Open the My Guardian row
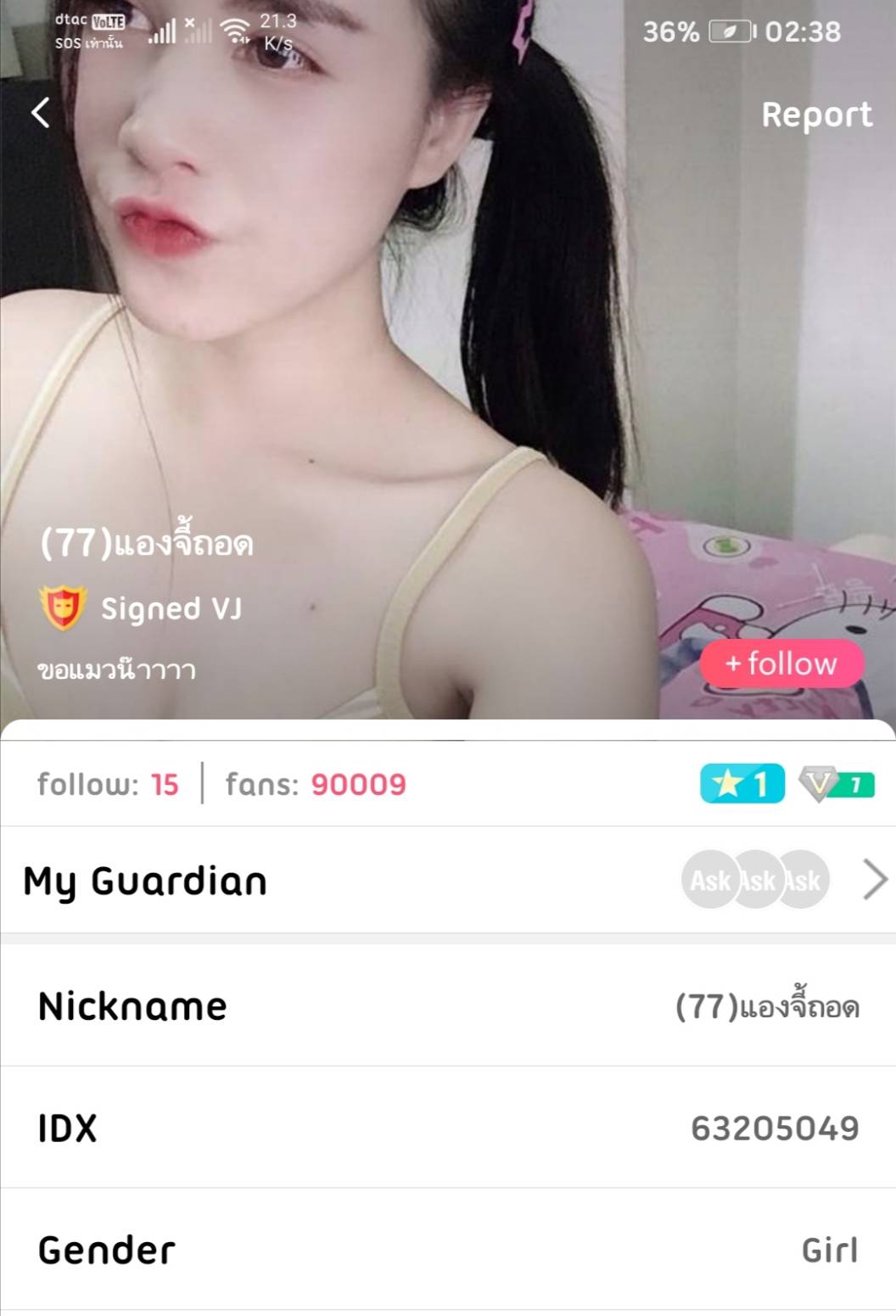This screenshot has height=1316, width=896. (448, 881)
